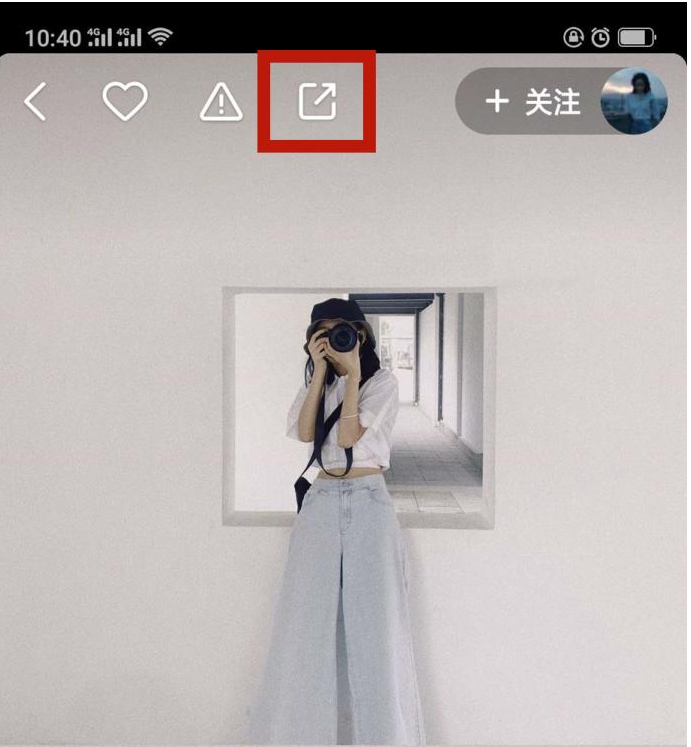The width and height of the screenshot is (691, 747).
Task: Report this post via the warning triangle
Action: [221, 103]
